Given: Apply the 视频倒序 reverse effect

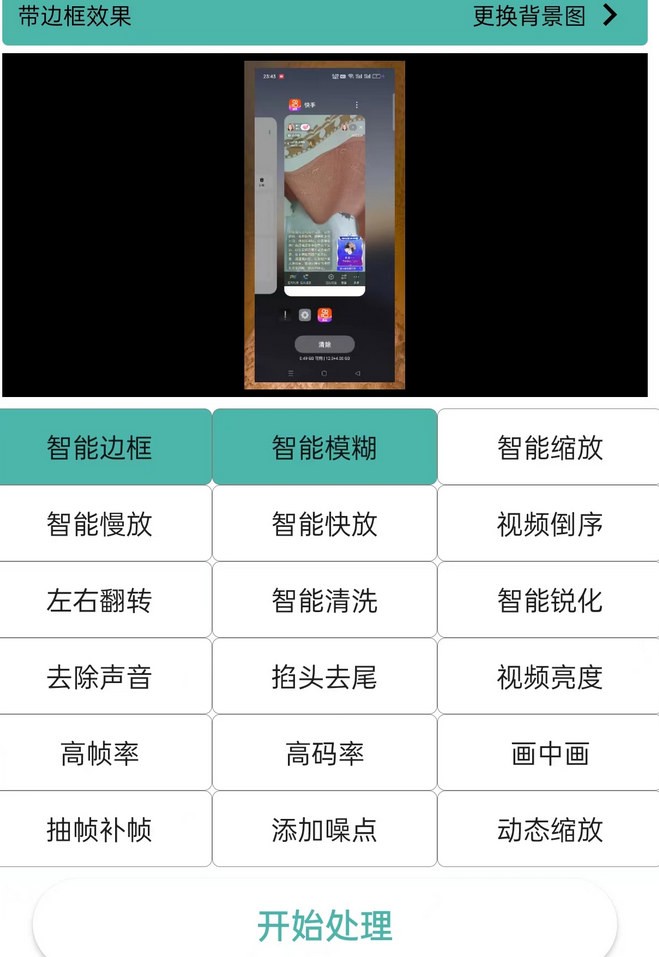Looking at the screenshot, I should [549, 523].
